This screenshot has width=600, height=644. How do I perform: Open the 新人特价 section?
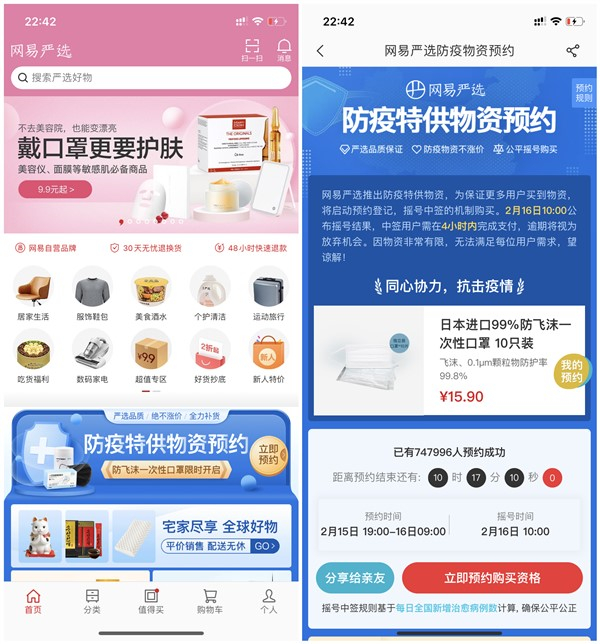coord(268,358)
